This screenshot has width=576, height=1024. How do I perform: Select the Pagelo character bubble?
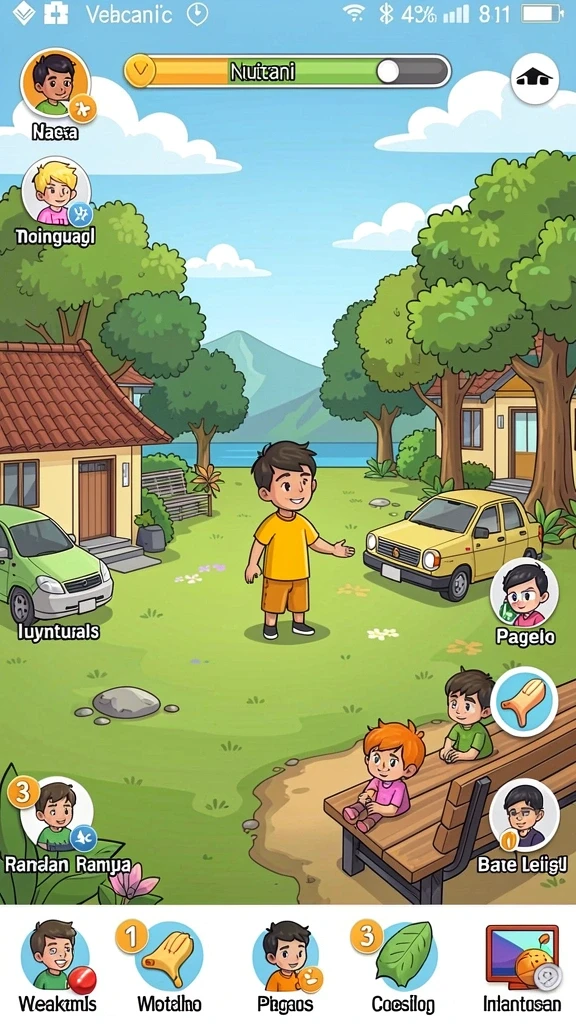524,593
